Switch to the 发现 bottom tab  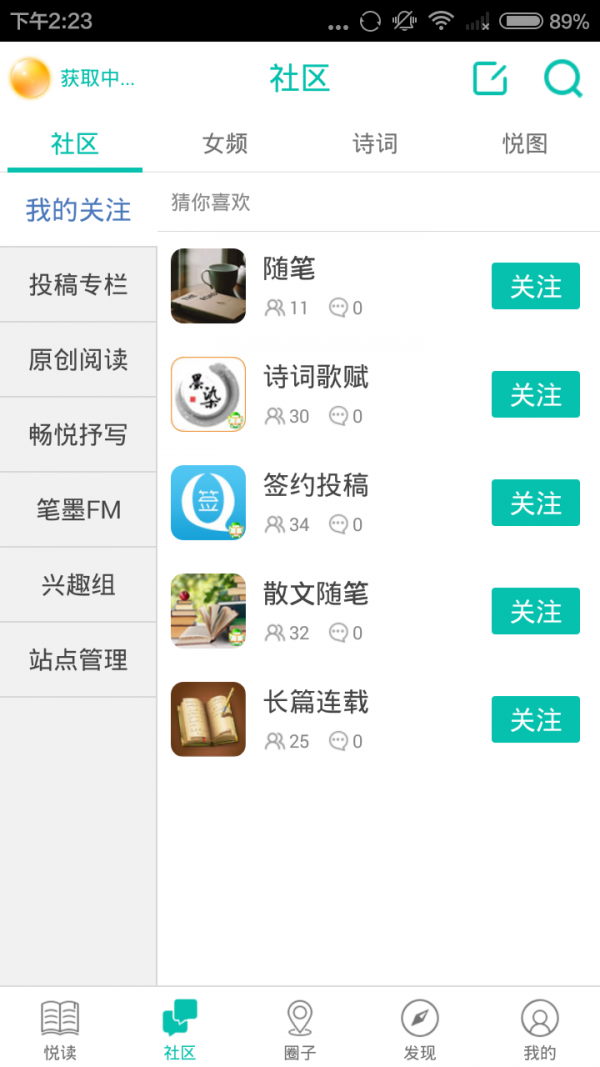[x=420, y=1030]
